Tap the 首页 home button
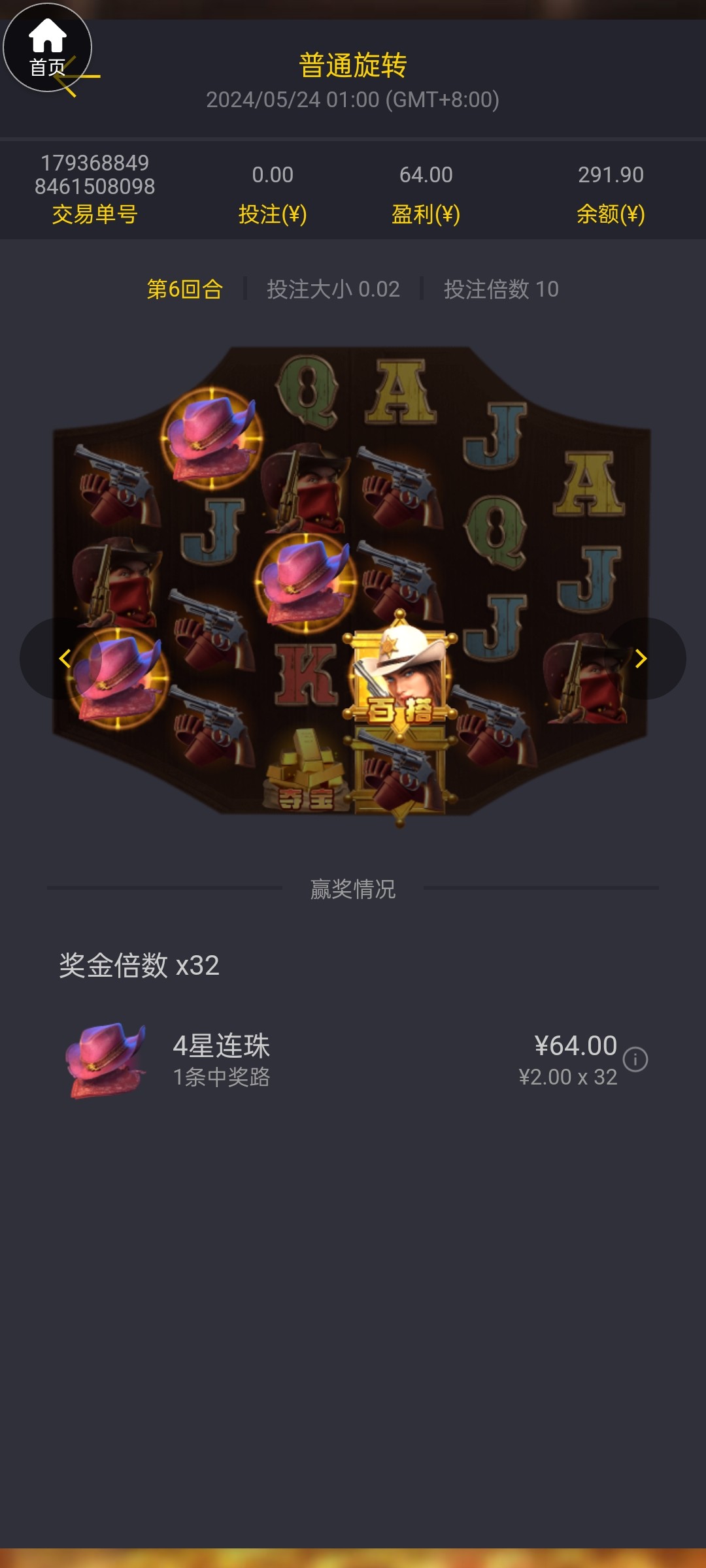This screenshot has width=706, height=1568. pos(47,46)
